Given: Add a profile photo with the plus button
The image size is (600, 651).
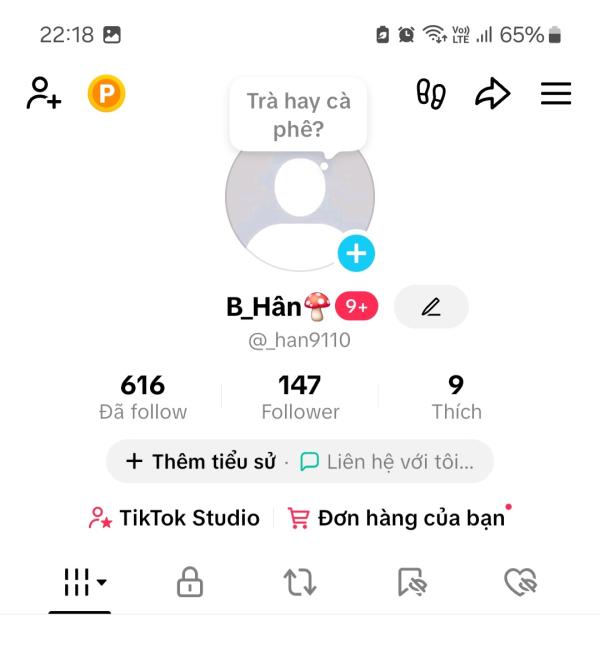Looking at the screenshot, I should pyautogui.click(x=355, y=253).
